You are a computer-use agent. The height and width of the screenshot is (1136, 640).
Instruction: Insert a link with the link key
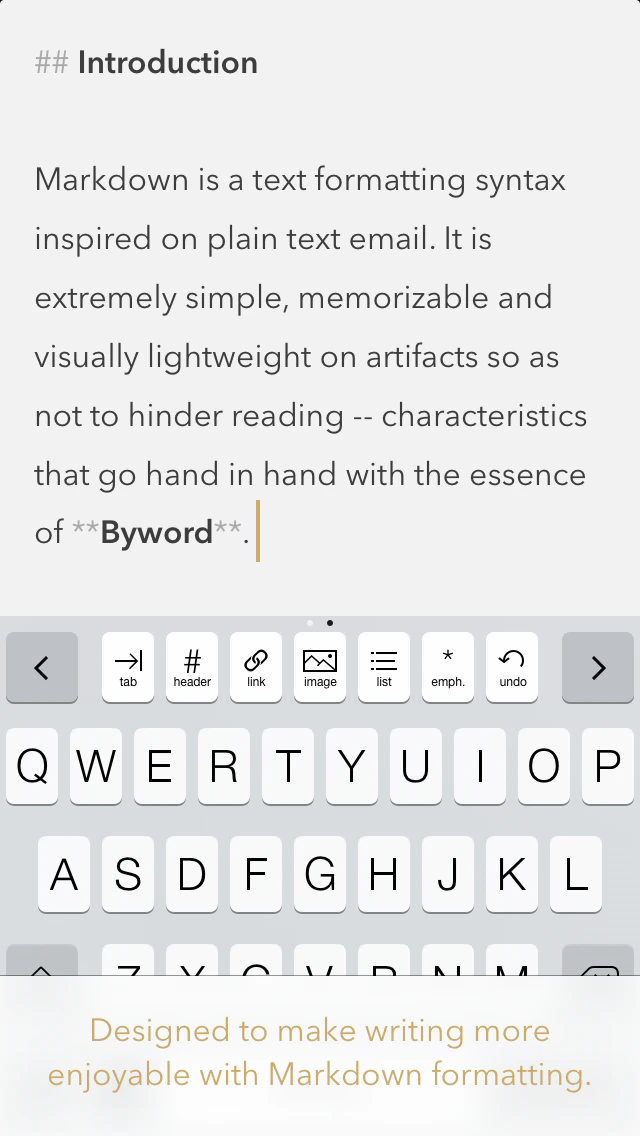(256, 667)
